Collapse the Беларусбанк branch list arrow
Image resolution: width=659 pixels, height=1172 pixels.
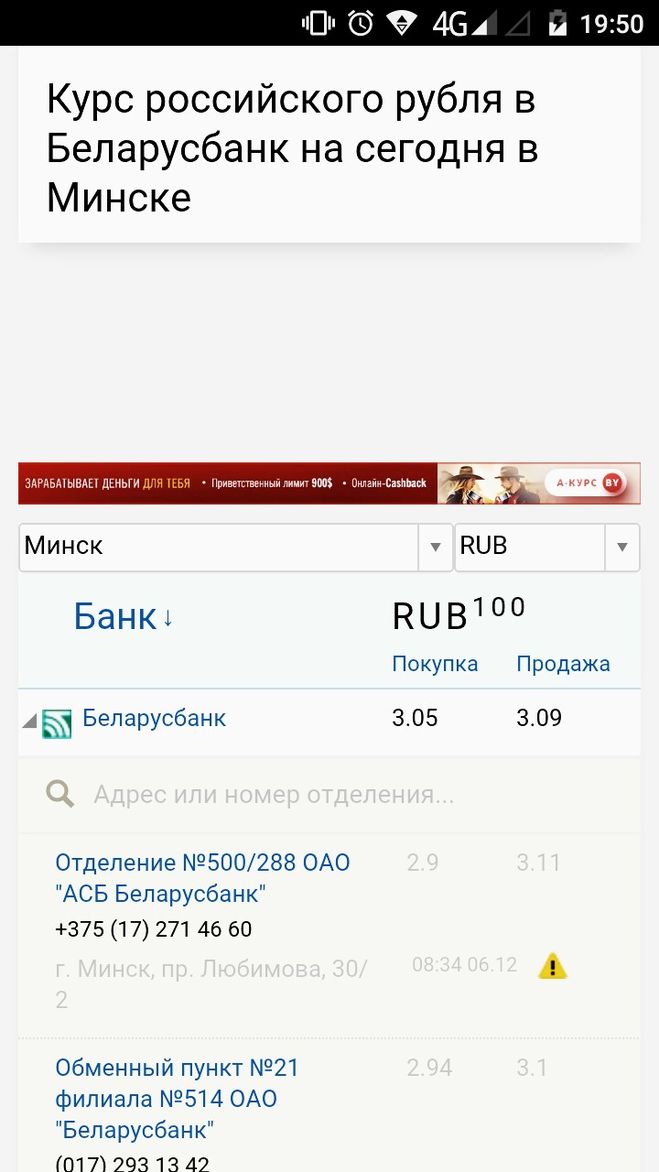(29, 721)
